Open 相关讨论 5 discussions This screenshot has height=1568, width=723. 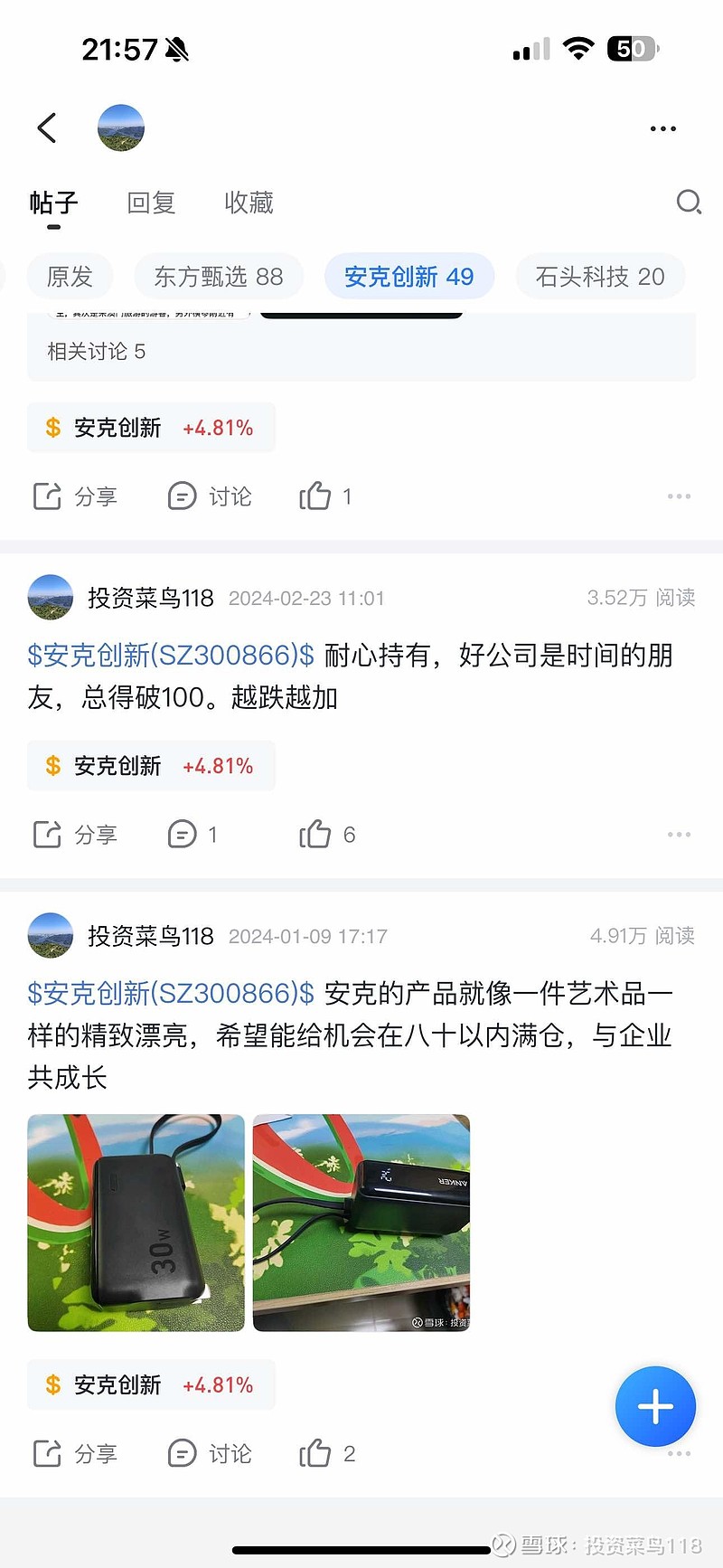point(97,351)
